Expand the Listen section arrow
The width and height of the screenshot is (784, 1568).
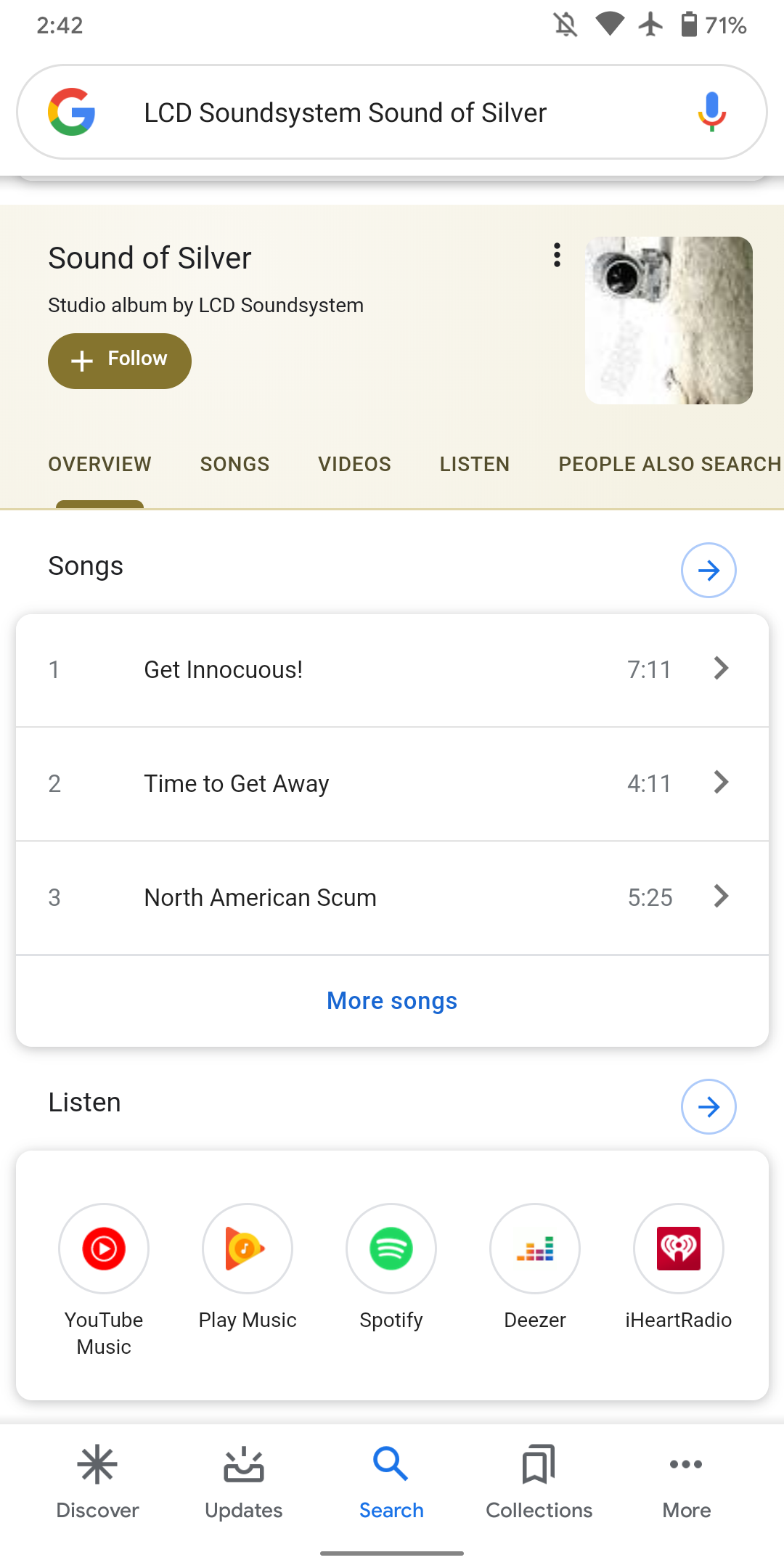point(709,1107)
